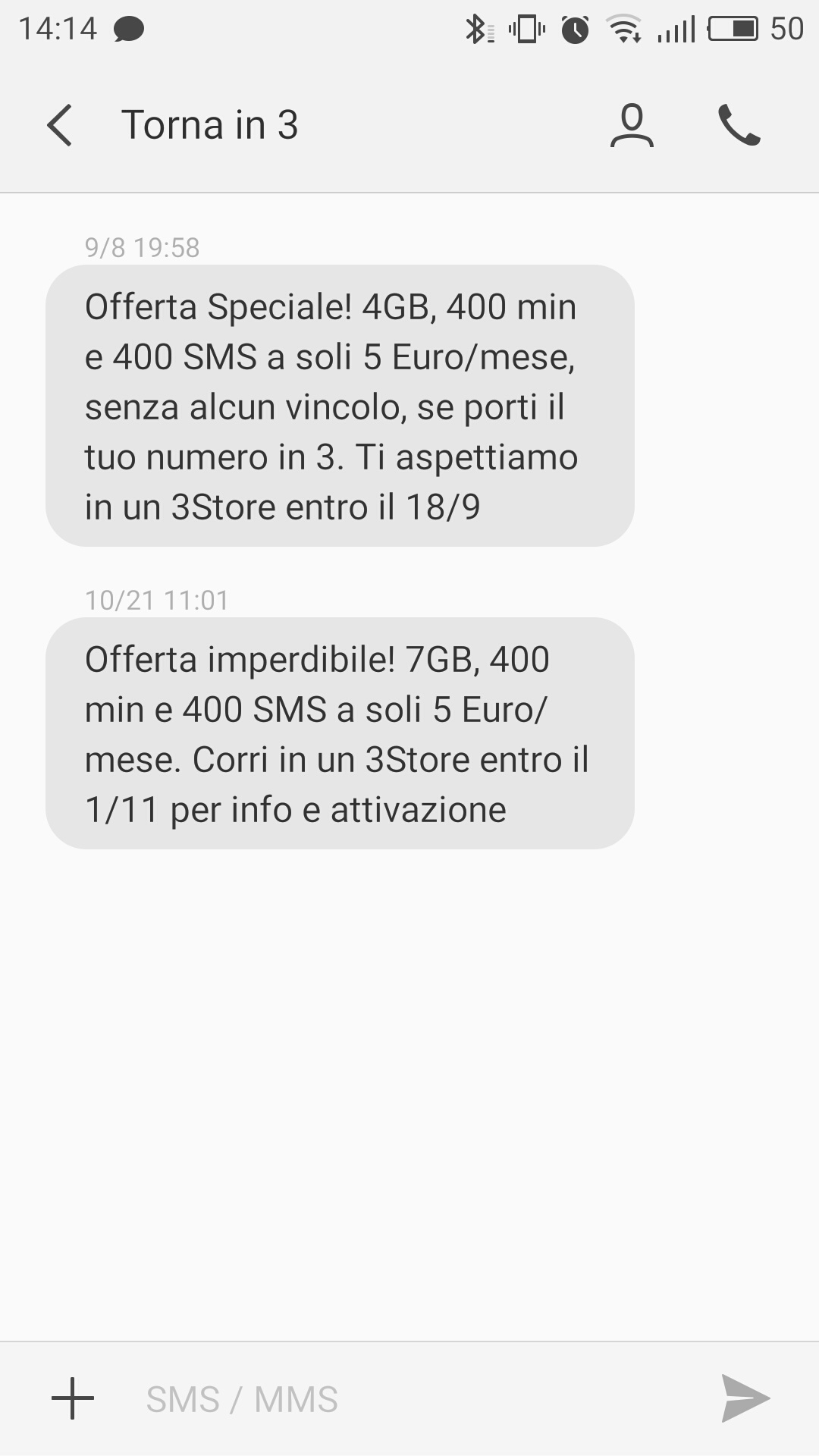
Task: Open contact details for Torna in 3
Action: [631, 125]
